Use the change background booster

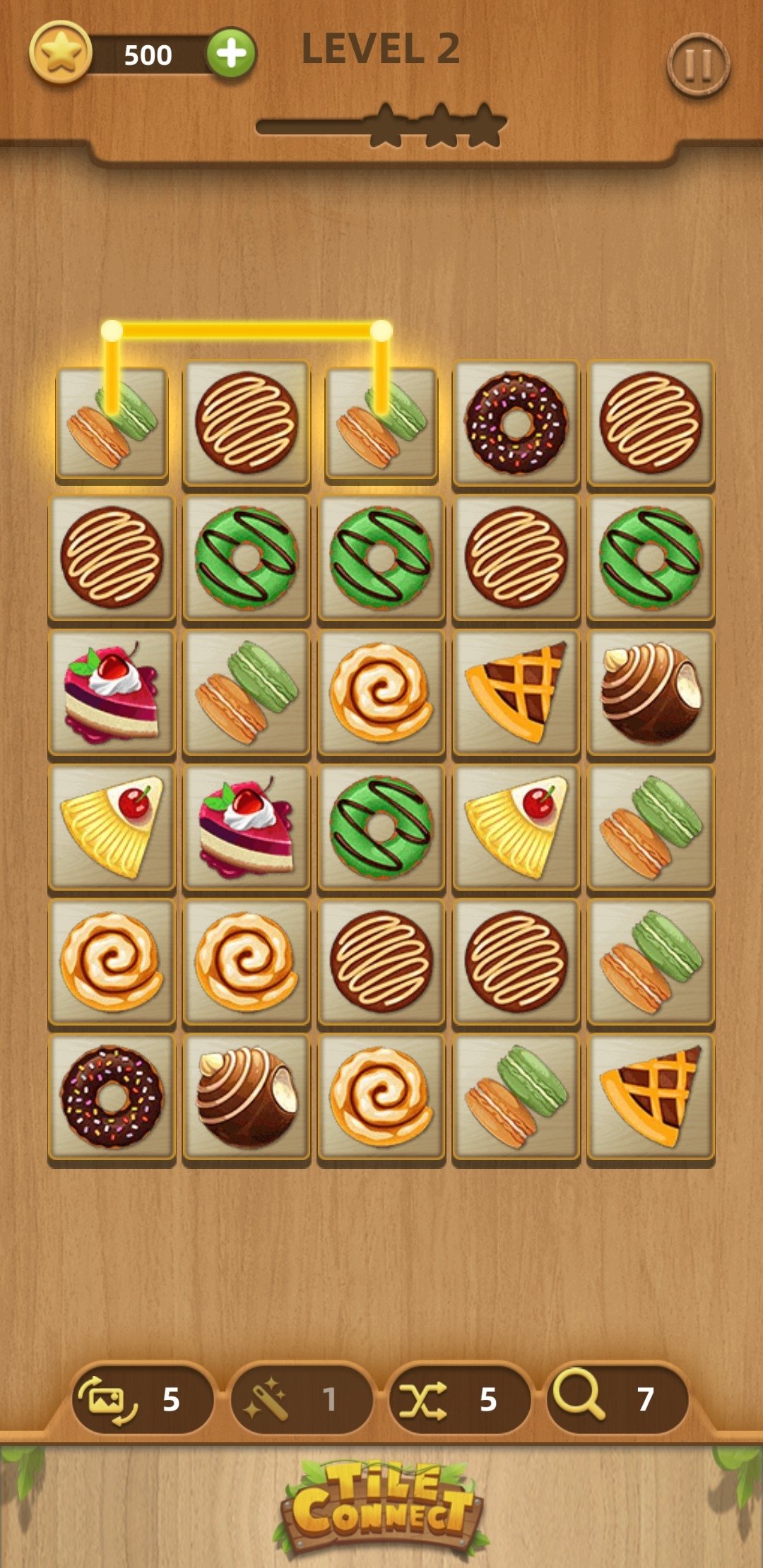pos(143,1399)
